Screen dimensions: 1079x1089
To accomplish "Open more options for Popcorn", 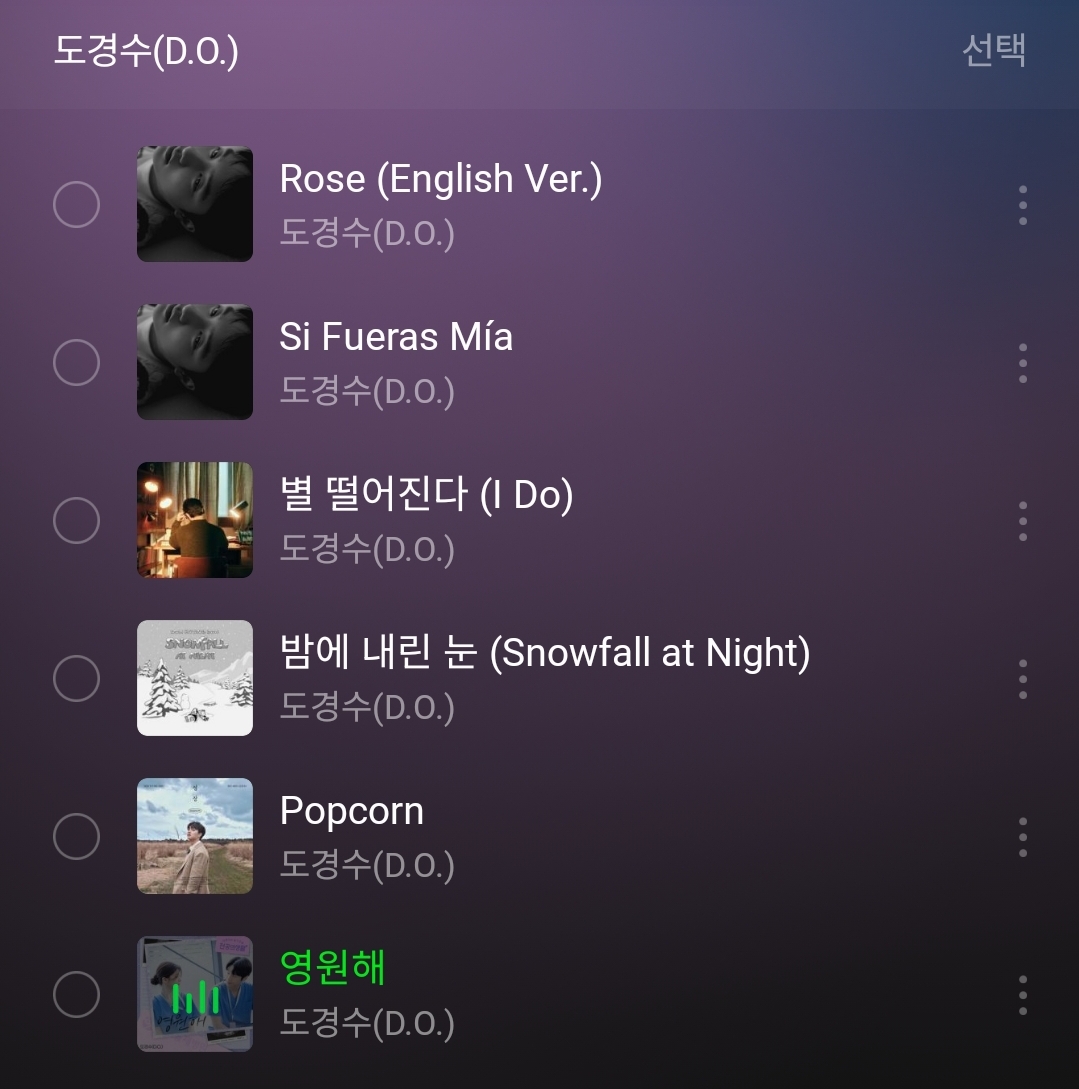I will click(x=1022, y=837).
